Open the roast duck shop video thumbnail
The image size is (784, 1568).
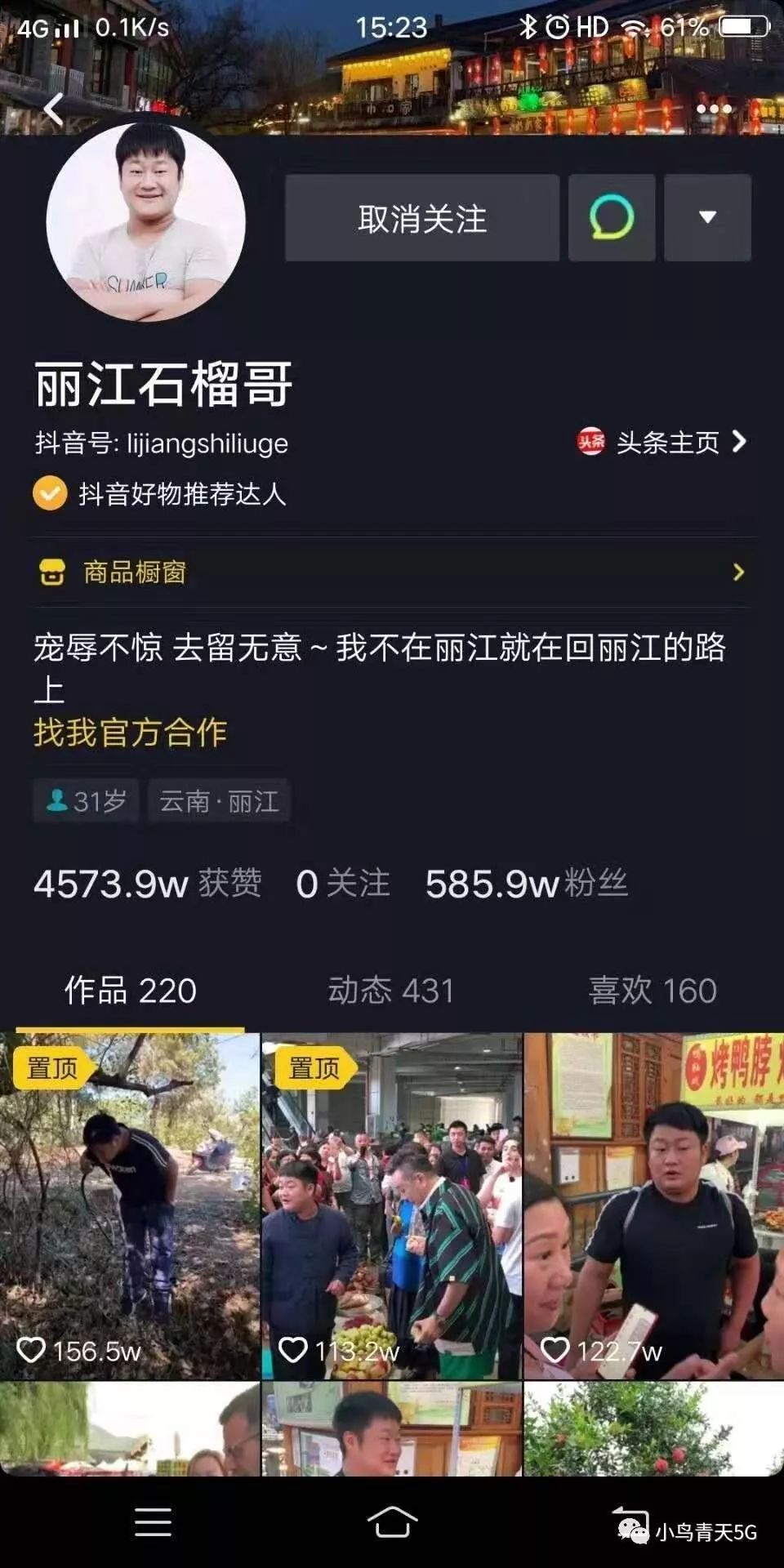(x=653, y=1200)
